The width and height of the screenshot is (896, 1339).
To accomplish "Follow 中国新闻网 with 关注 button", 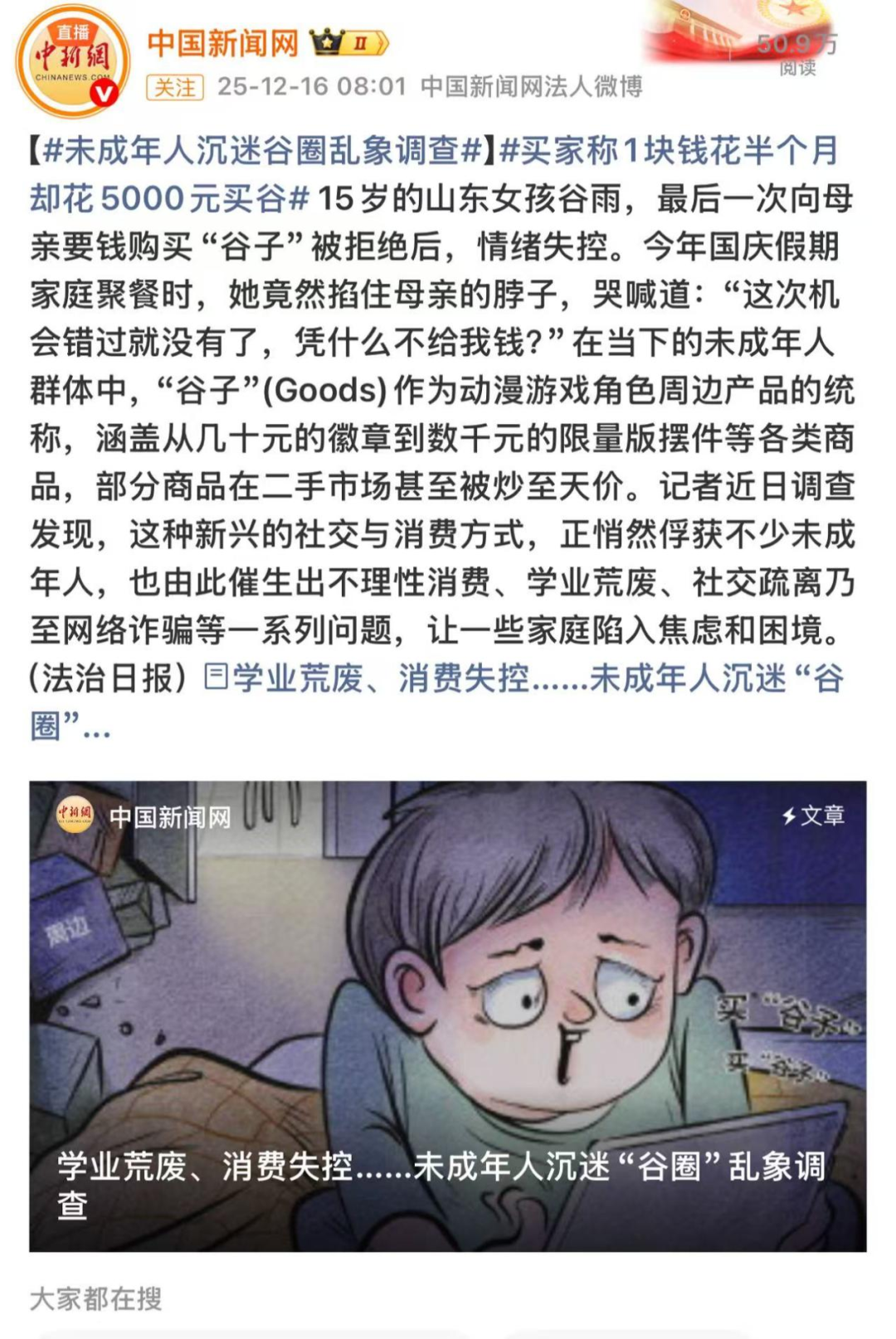I will (x=175, y=87).
